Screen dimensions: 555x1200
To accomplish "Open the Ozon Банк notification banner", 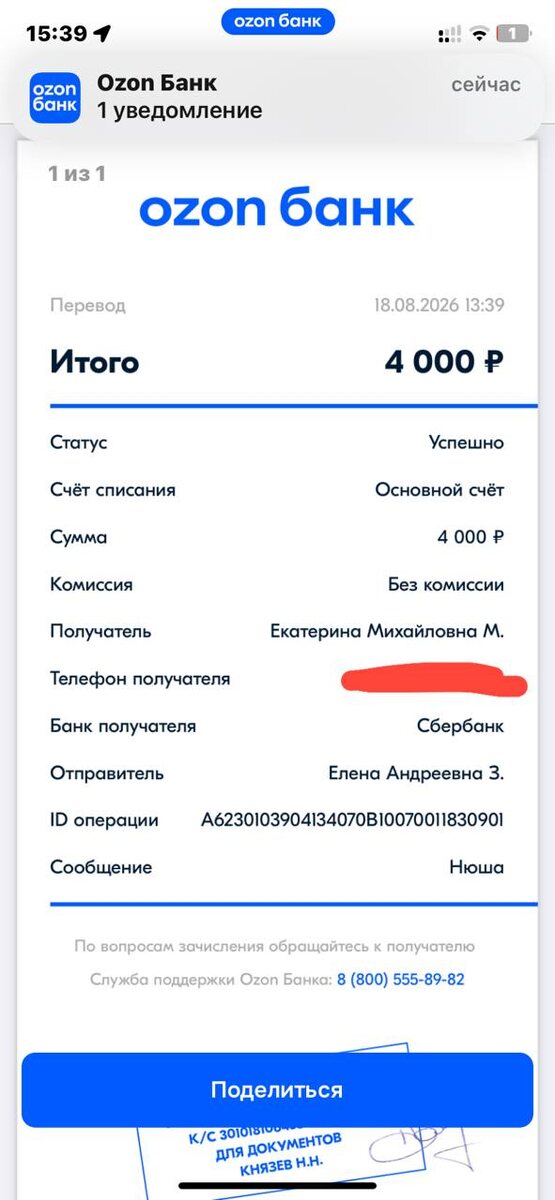I will (x=277, y=97).
